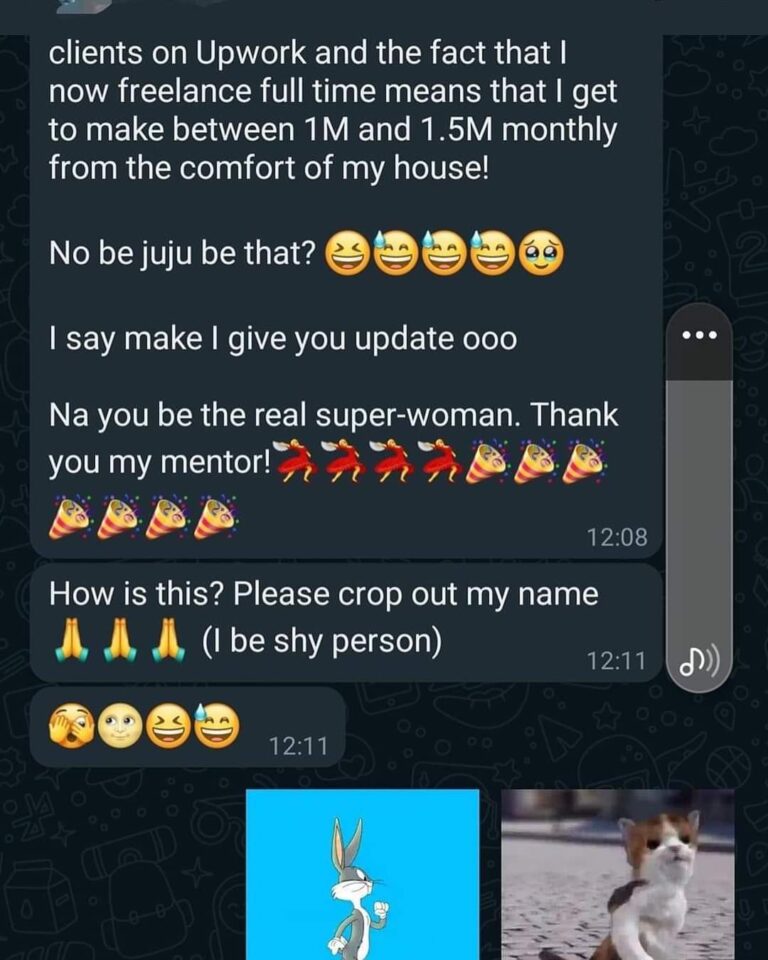Open the volume panel's three-dot options
The height and width of the screenshot is (960, 768).
[x=698, y=335]
